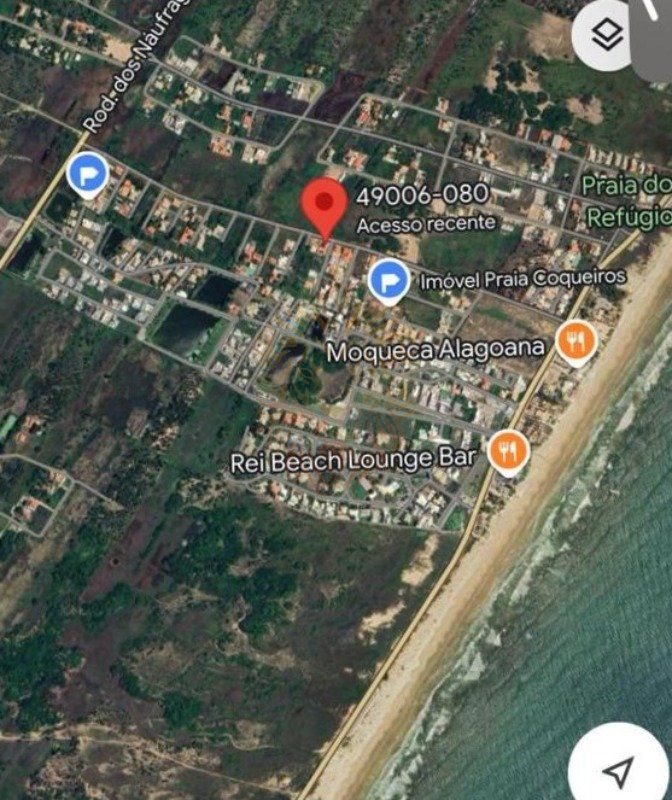Tap the parking marker near Rod. dos Náufragos
672x800 pixels.
(88, 174)
